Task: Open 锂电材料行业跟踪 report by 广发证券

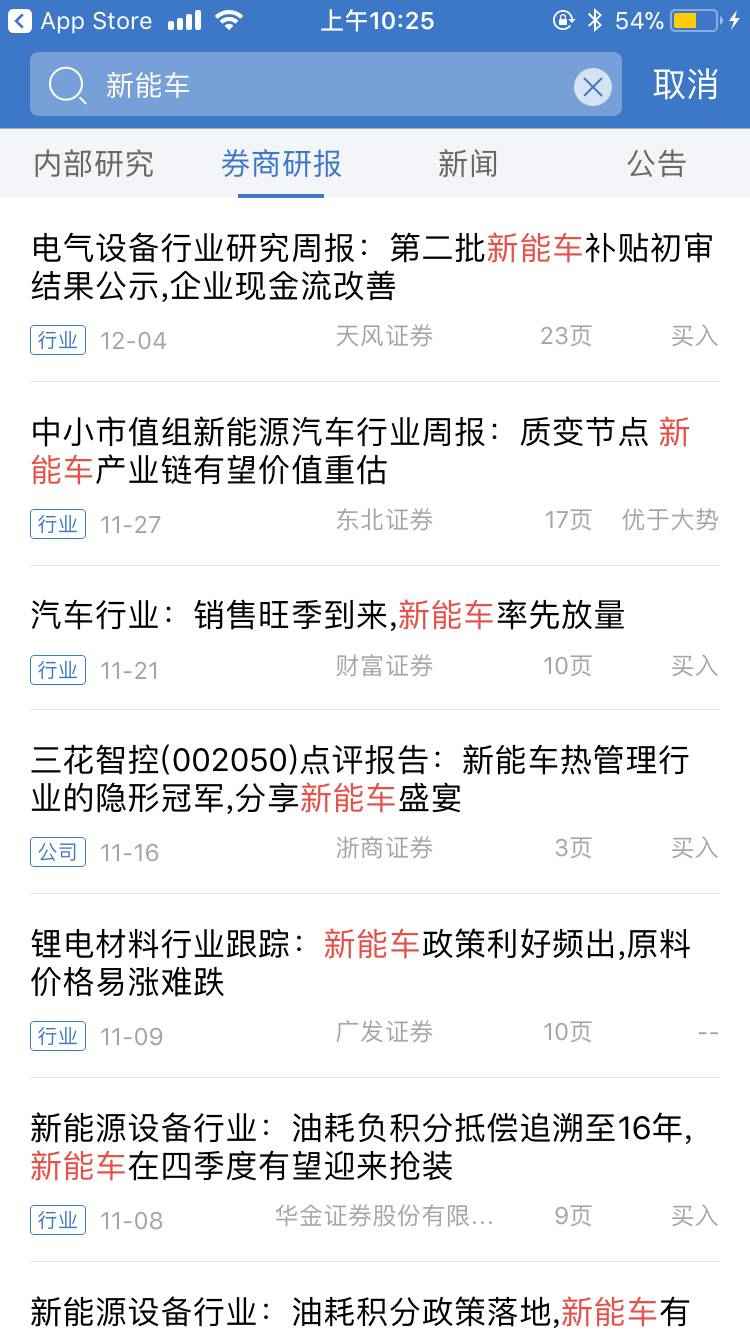Action: coord(360,963)
